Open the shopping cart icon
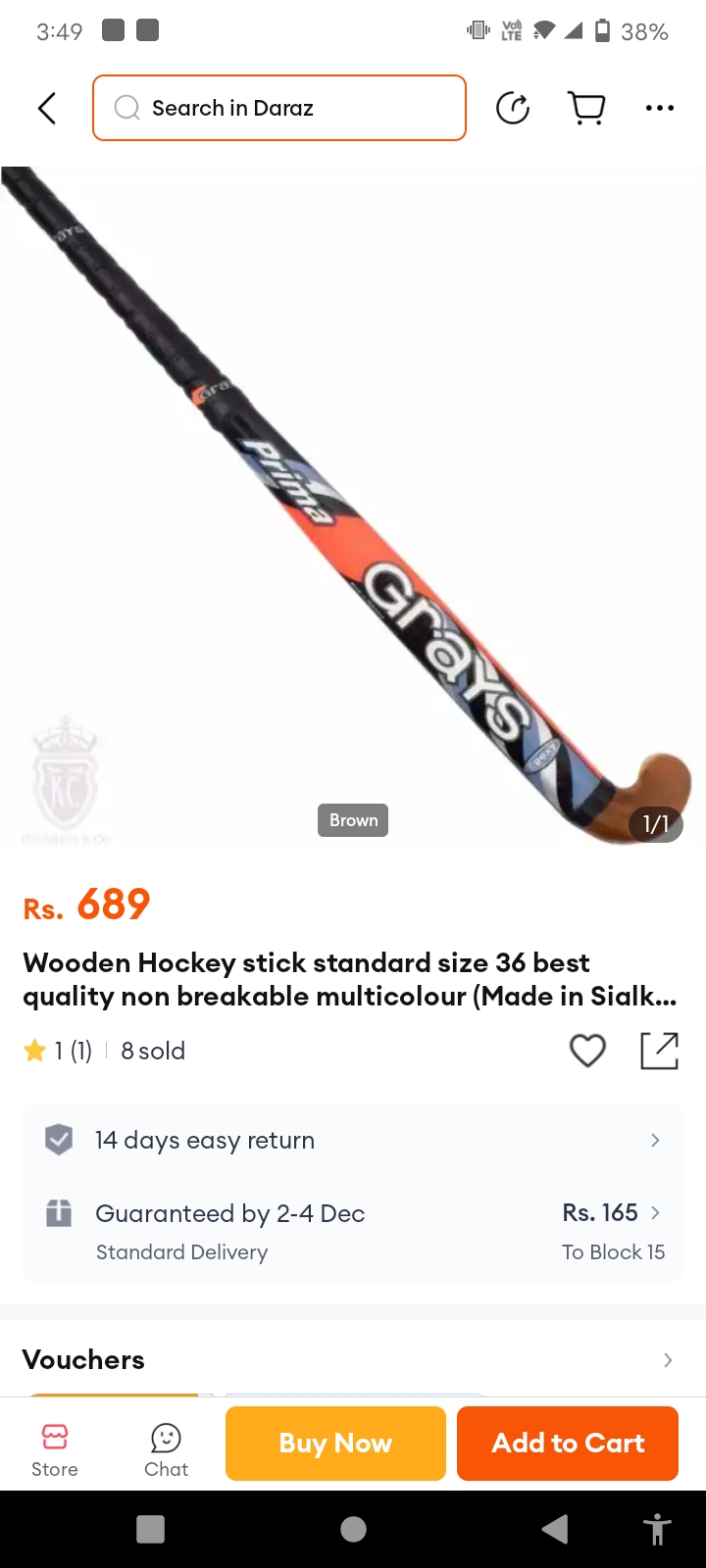The width and height of the screenshot is (706, 1568). tap(587, 108)
